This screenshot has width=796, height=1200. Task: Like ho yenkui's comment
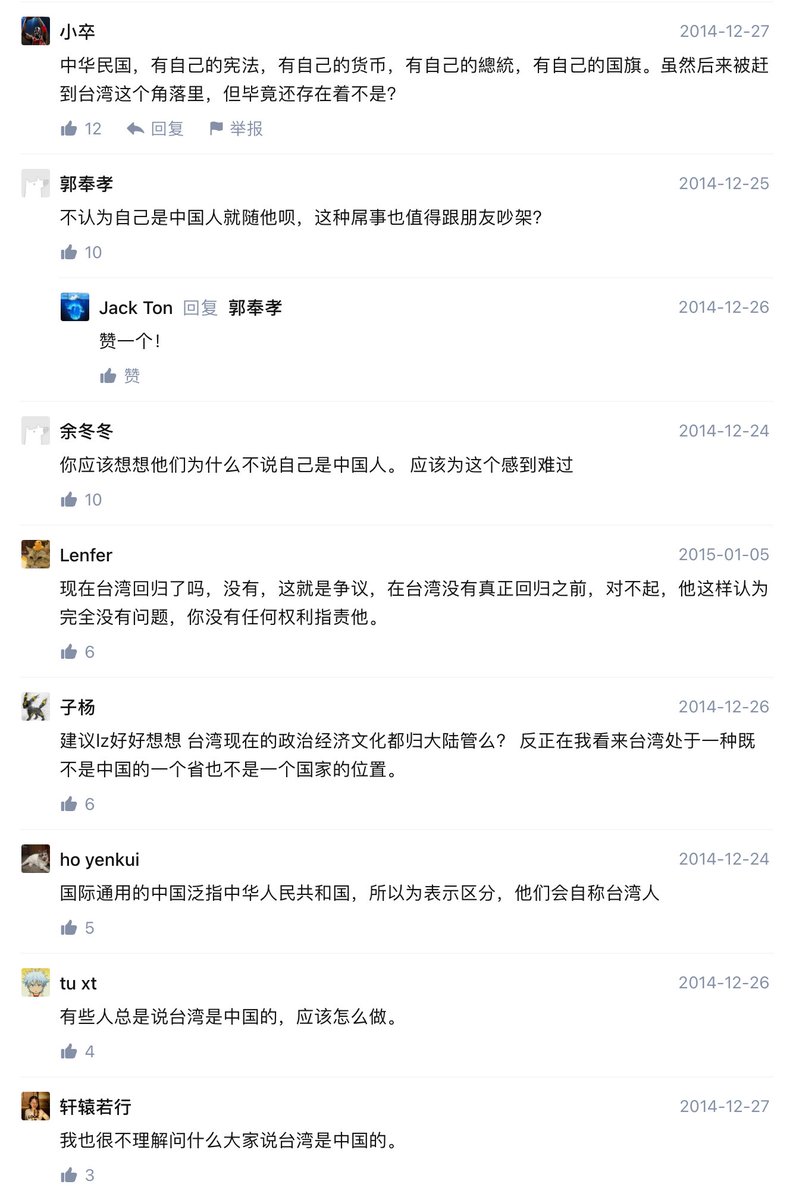click(77, 928)
